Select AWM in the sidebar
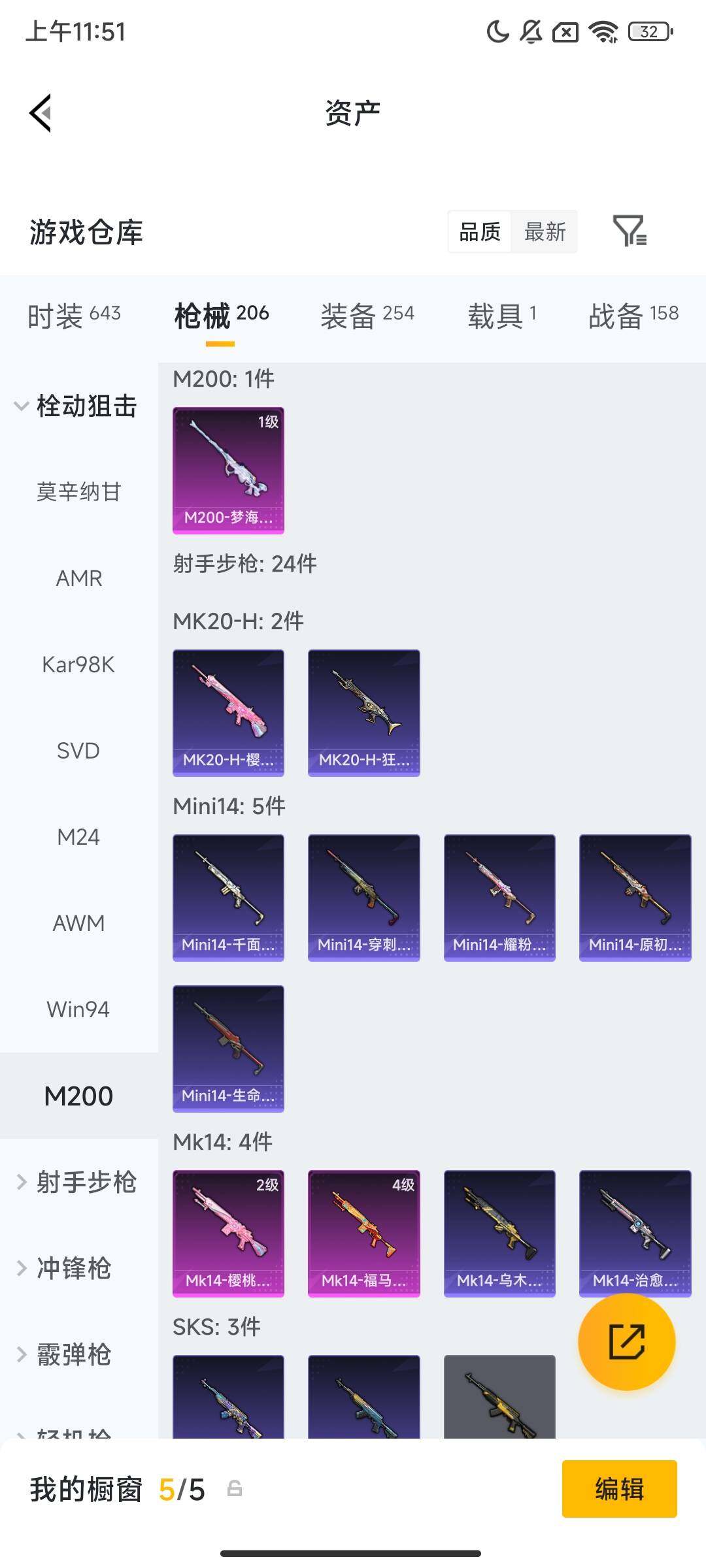 (x=78, y=923)
